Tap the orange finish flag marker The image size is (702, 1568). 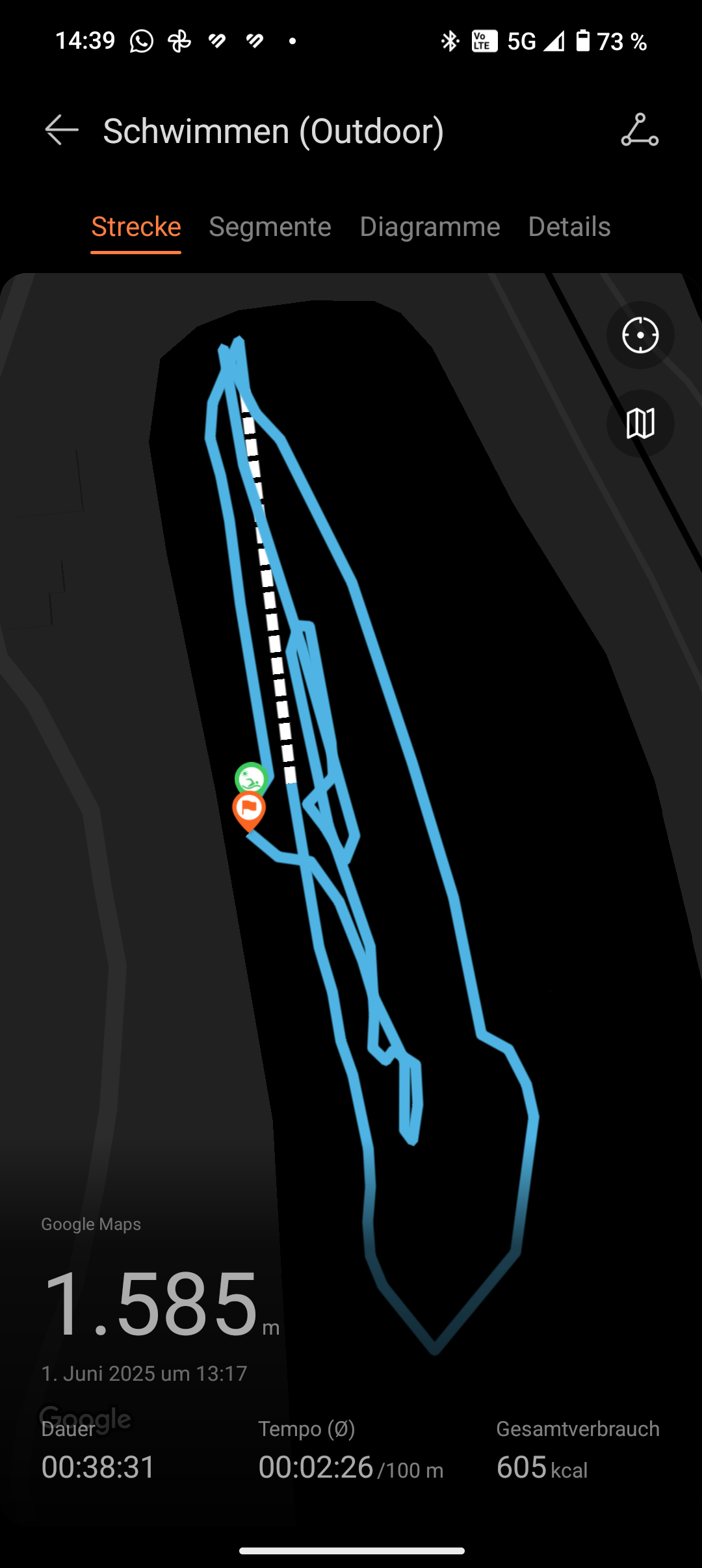click(249, 811)
